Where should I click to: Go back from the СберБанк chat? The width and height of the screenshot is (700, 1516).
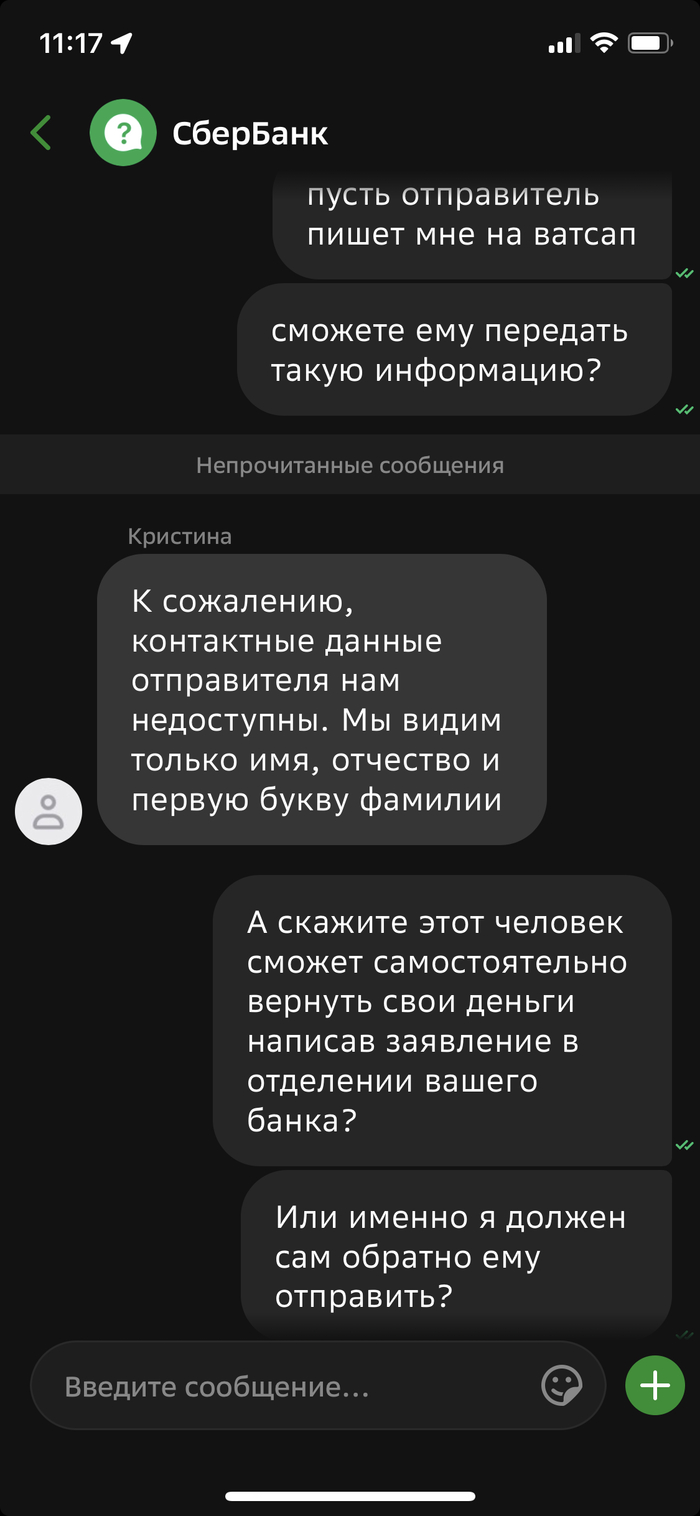pos(41,133)
